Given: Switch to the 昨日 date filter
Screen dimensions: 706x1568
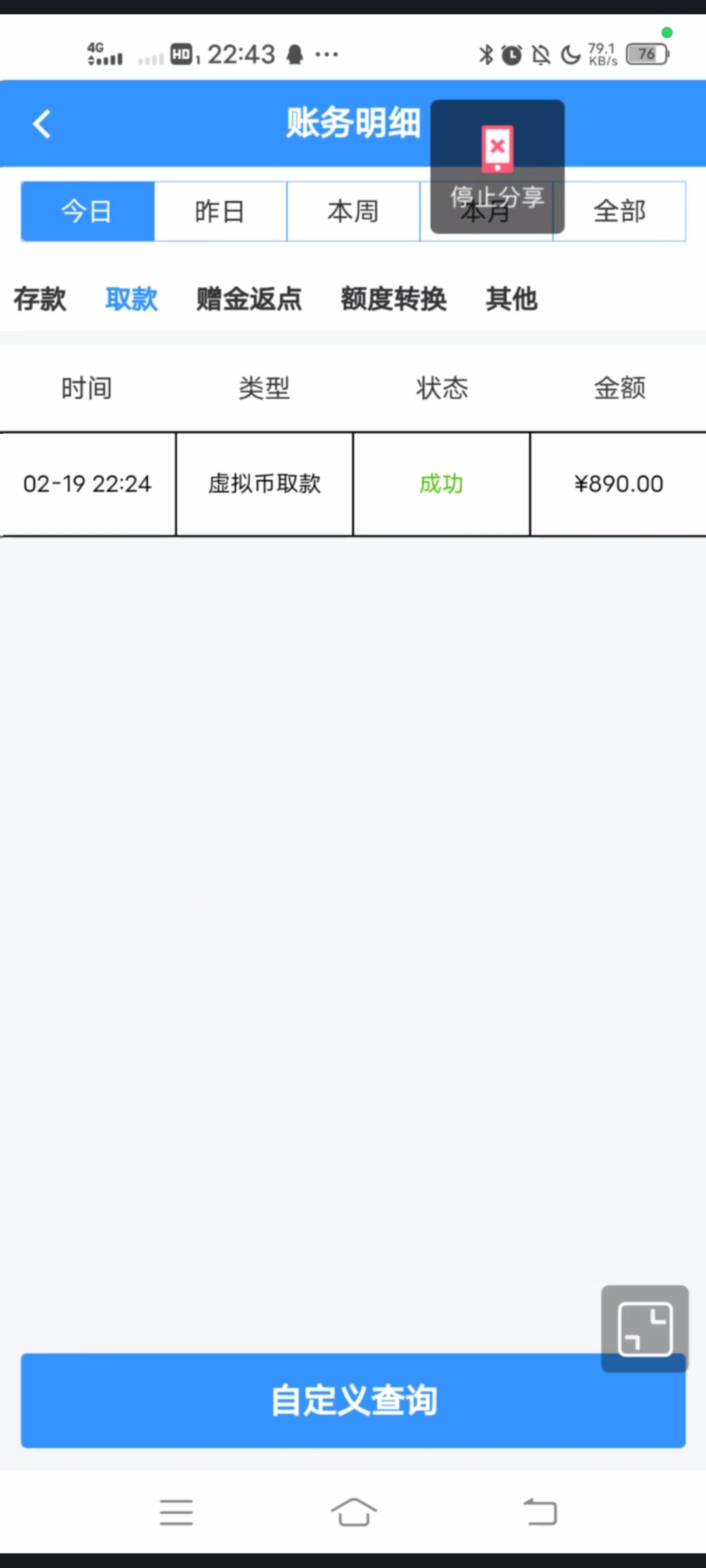Looking at the screenshot, I should click(x=220, y=211).
